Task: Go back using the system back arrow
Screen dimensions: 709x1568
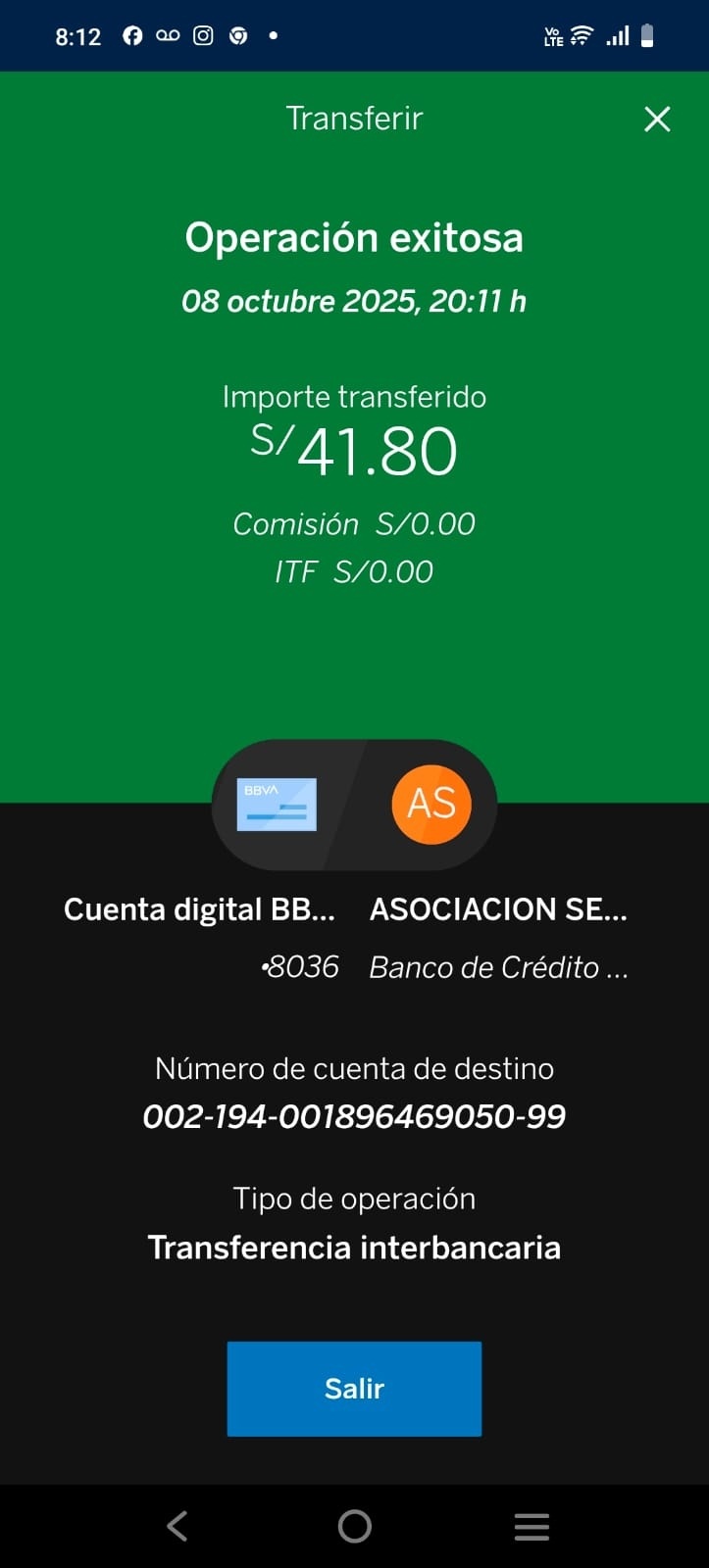Action: pos(177,1526)
